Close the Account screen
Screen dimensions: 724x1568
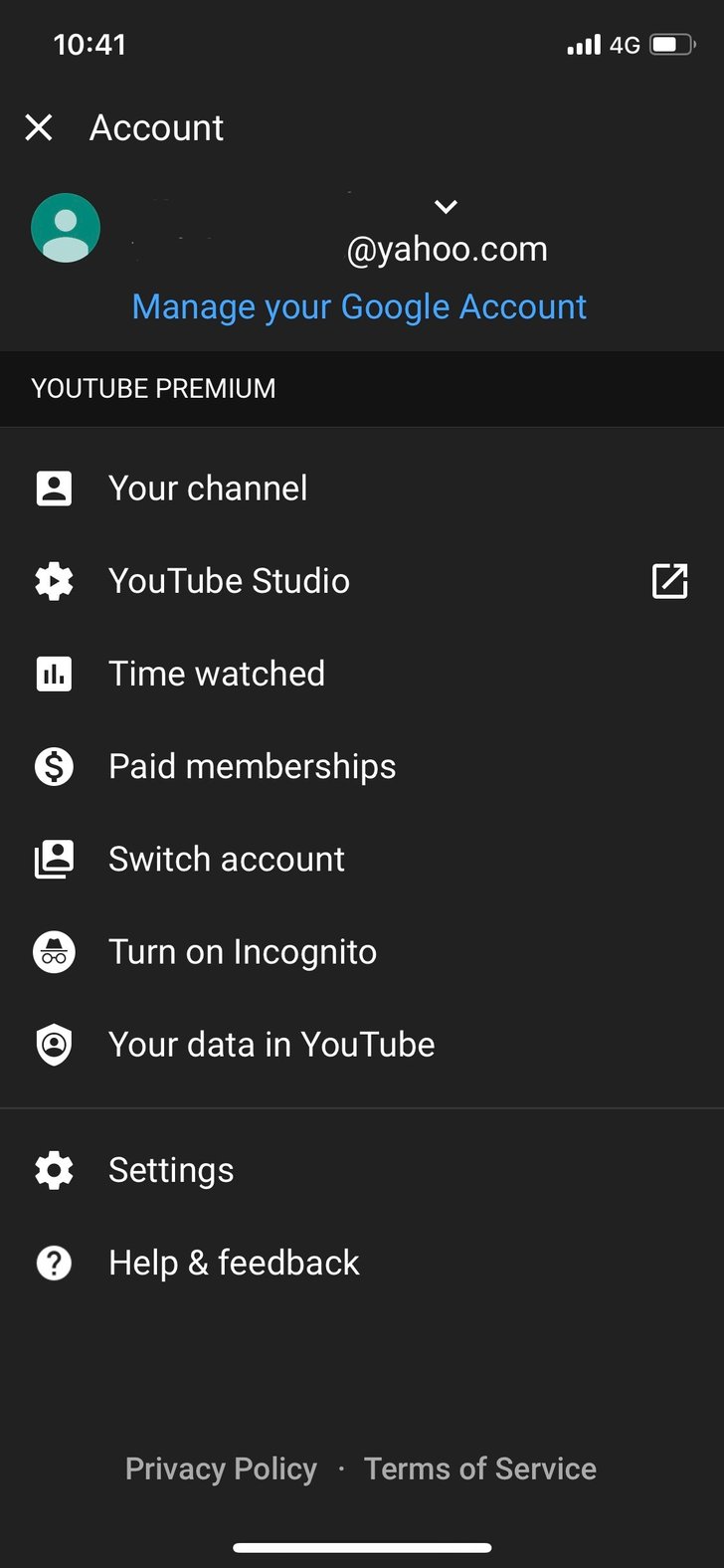pyautogui.click(x=39, y=127)
